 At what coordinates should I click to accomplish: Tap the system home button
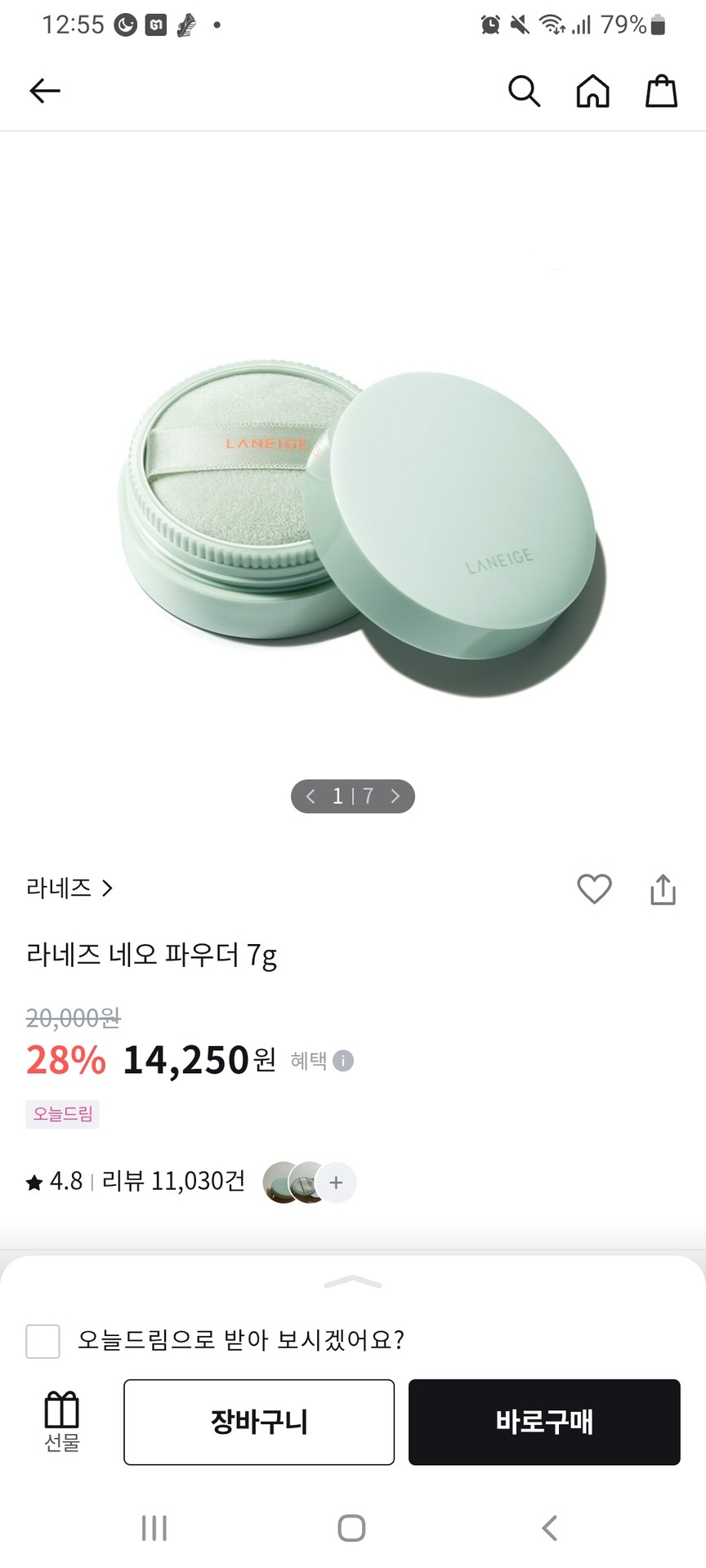[351, 1528]
